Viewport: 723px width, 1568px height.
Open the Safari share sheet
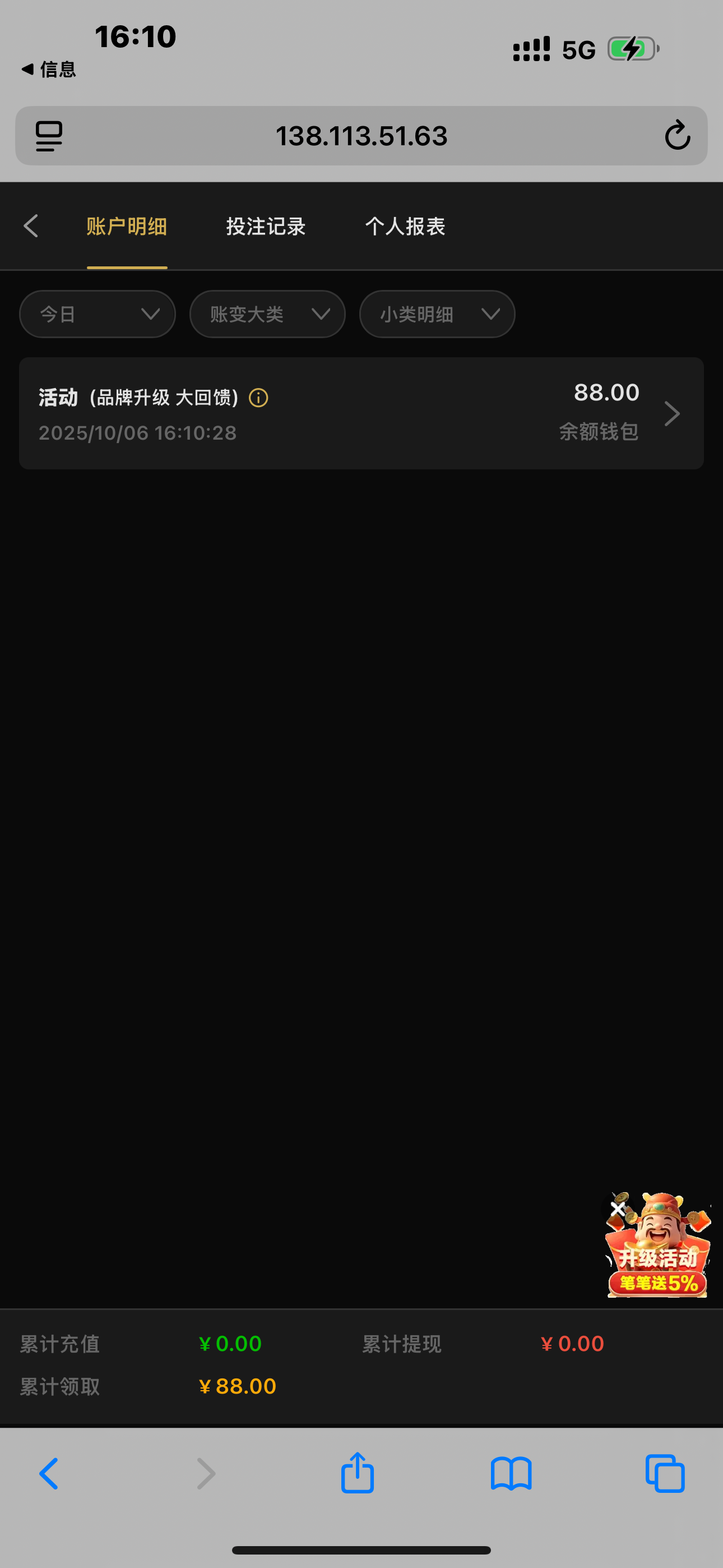pyautogui.click(x=356, y=1473)
